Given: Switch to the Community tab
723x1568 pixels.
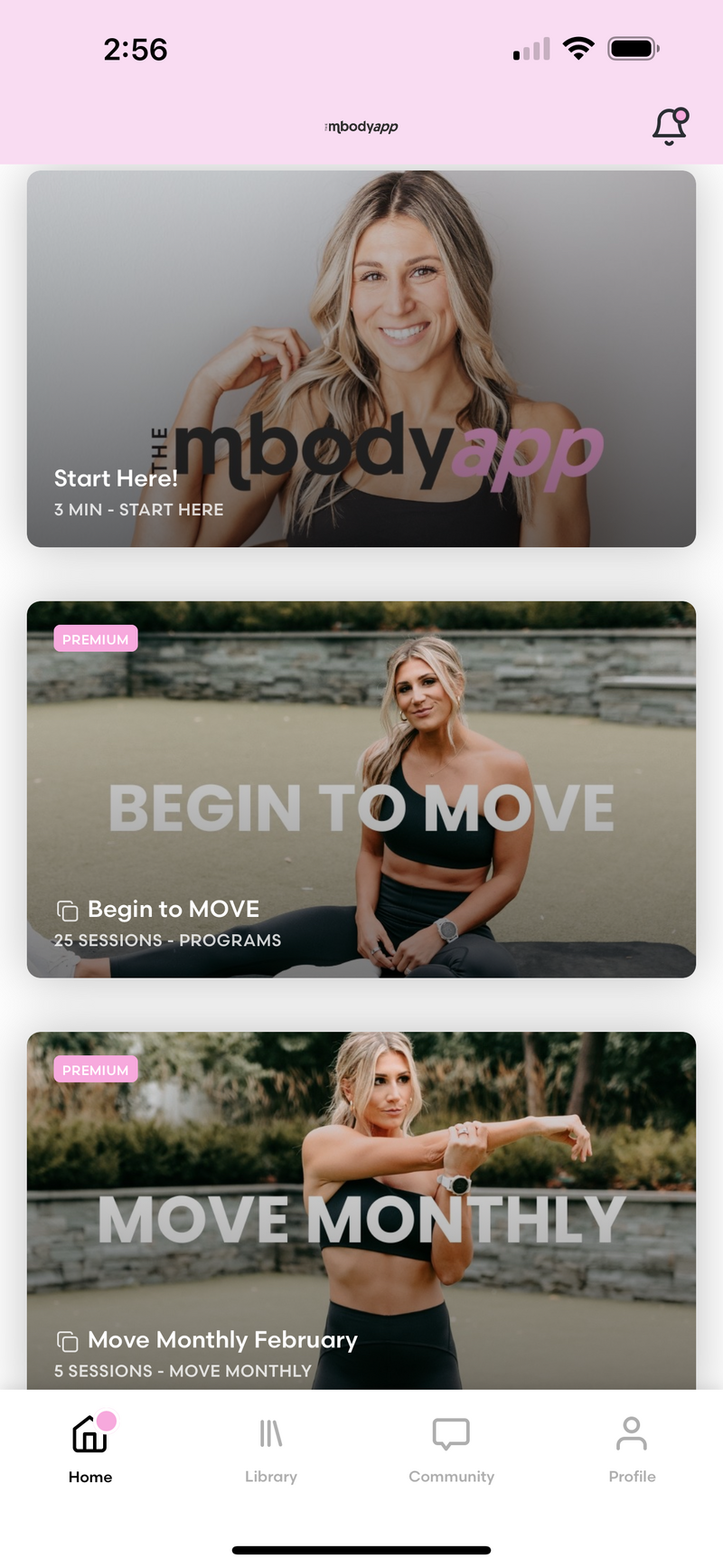Looking at the screenshot, I should (451, 1448).
